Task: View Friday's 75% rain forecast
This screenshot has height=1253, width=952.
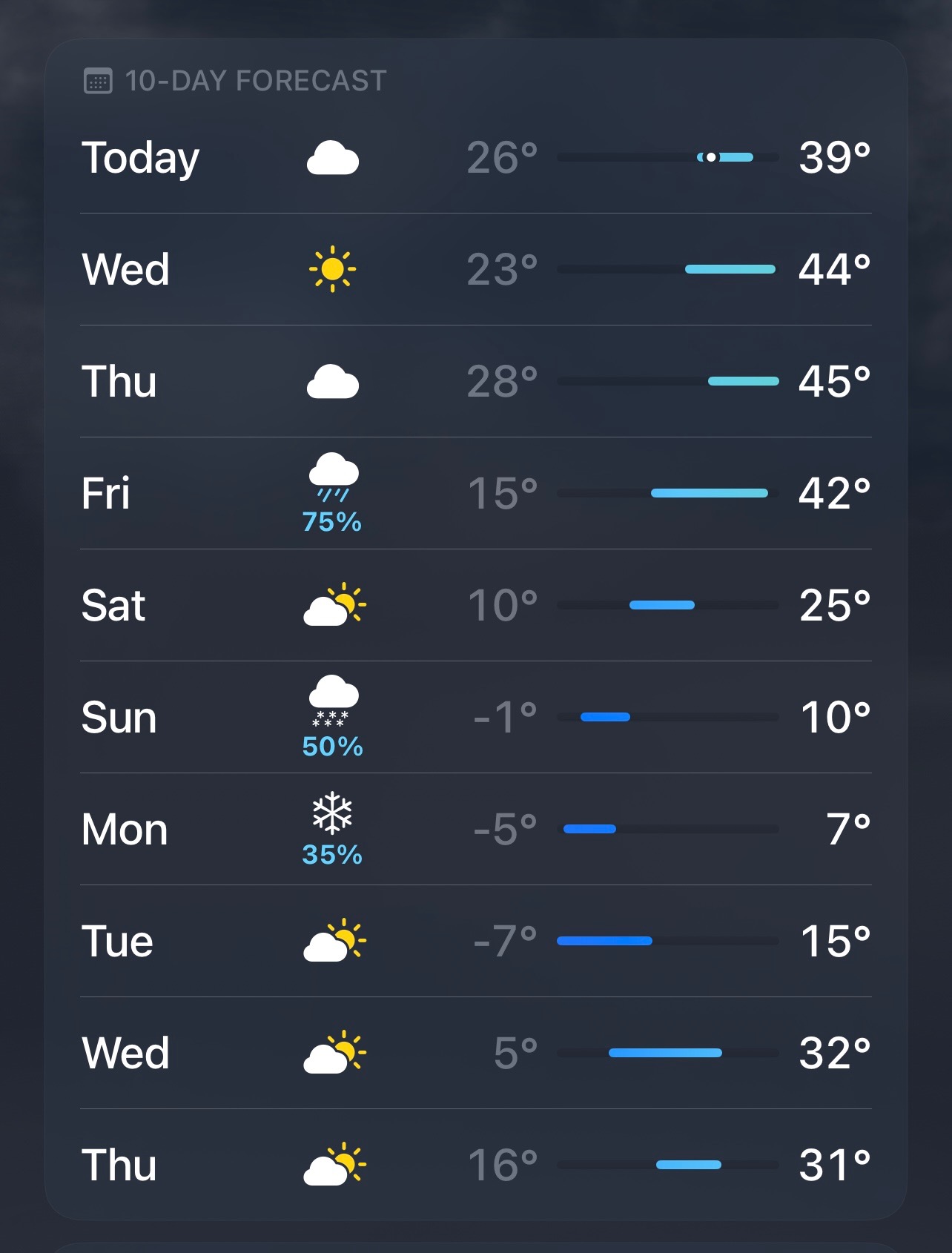Action: coord(475,493)
